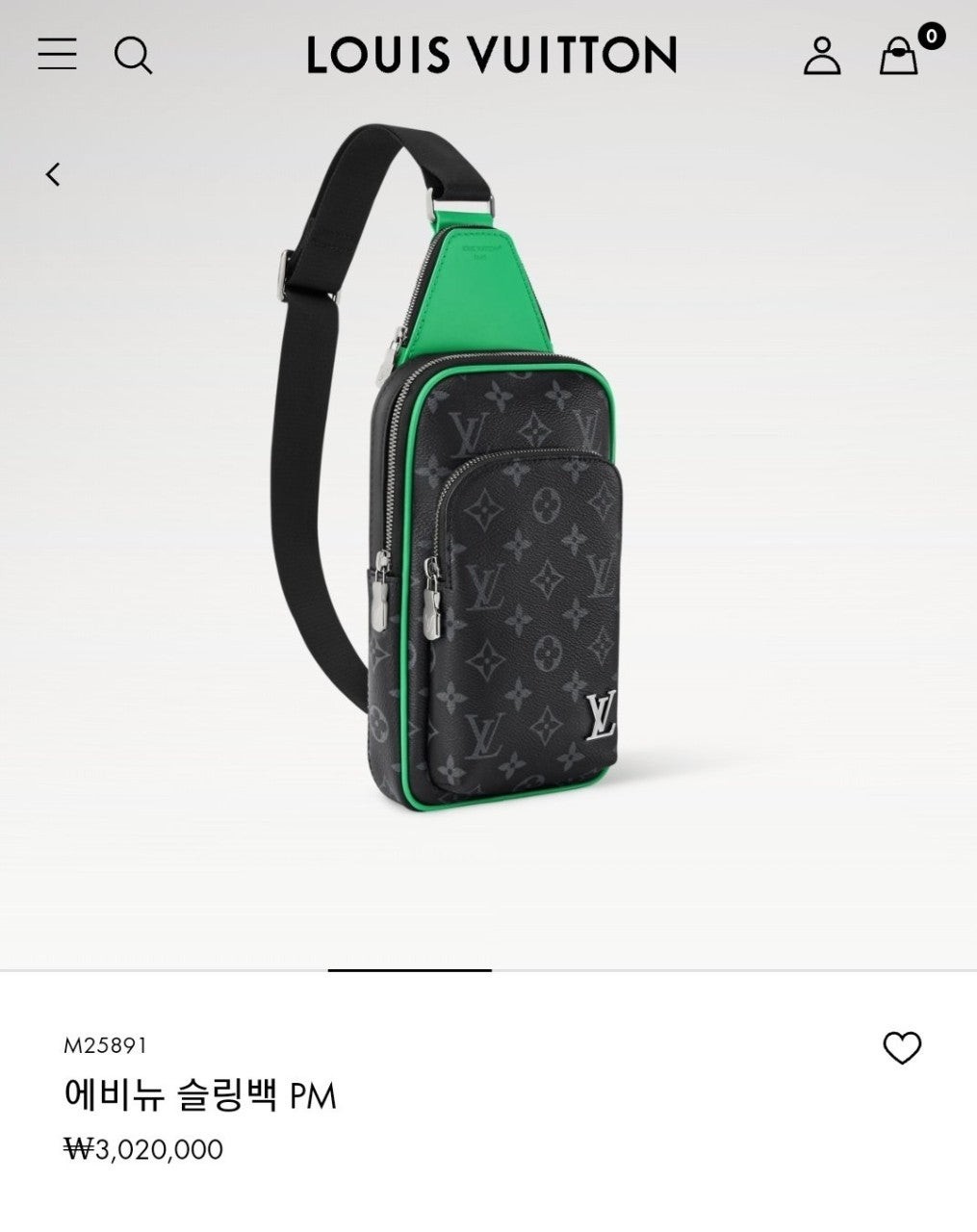Open the search magnifier
The height and width of the screenshot is (1232, 977).
click(x=133, y=55)
